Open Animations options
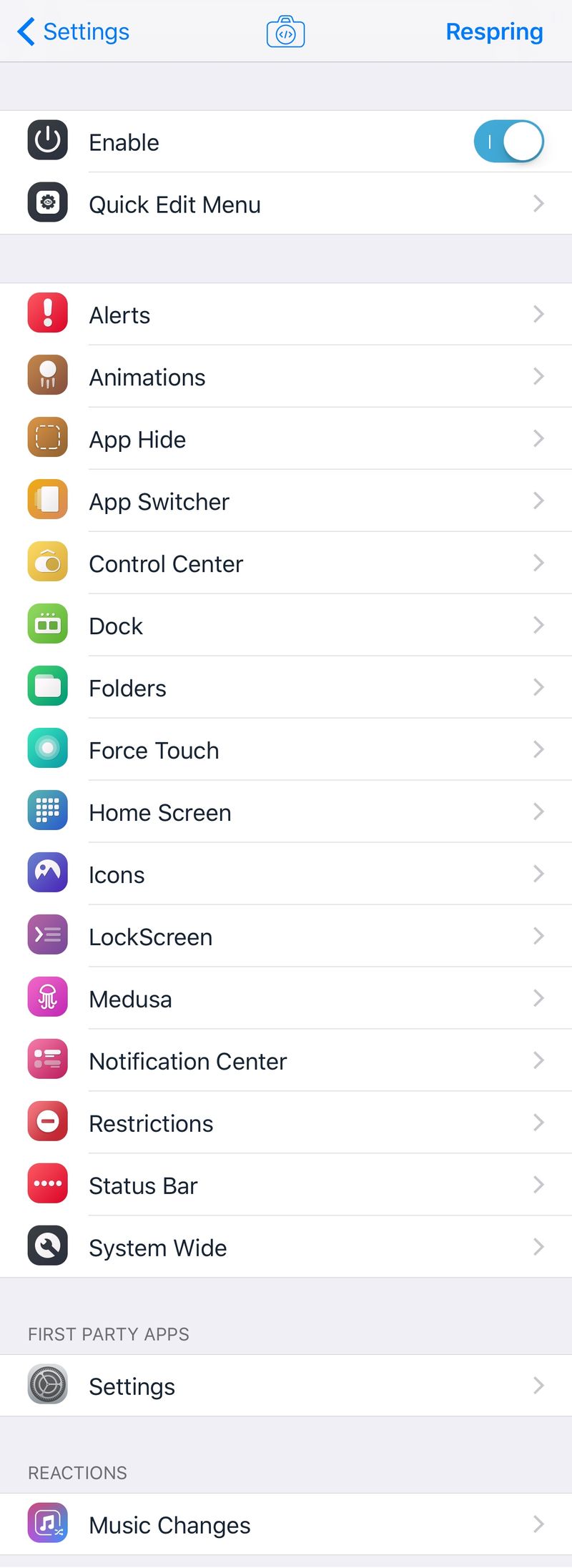This screenshot has height=1568, width=572. 286,377
